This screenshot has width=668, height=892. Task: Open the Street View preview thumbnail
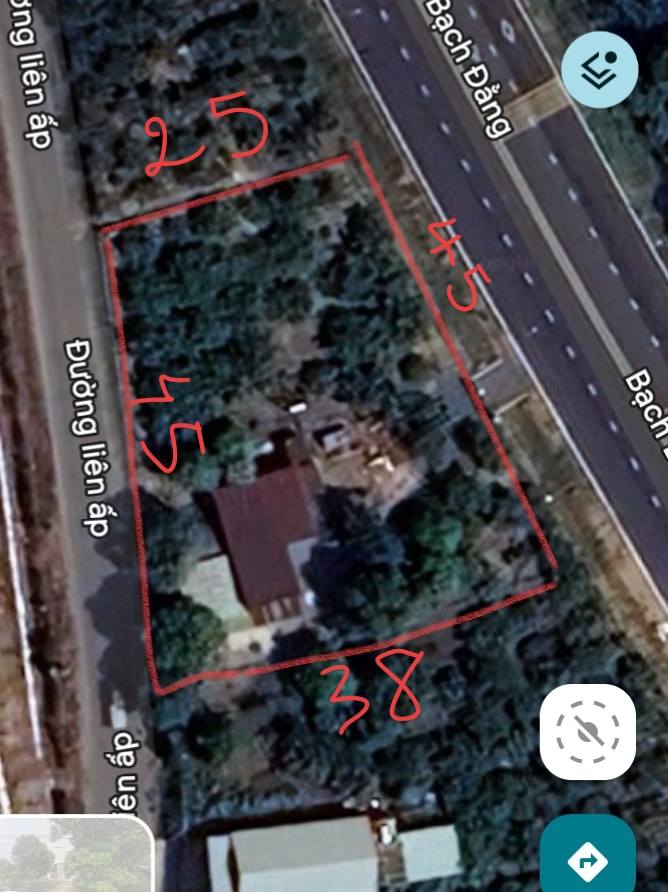pyautogui.click(x=74, y=855)
